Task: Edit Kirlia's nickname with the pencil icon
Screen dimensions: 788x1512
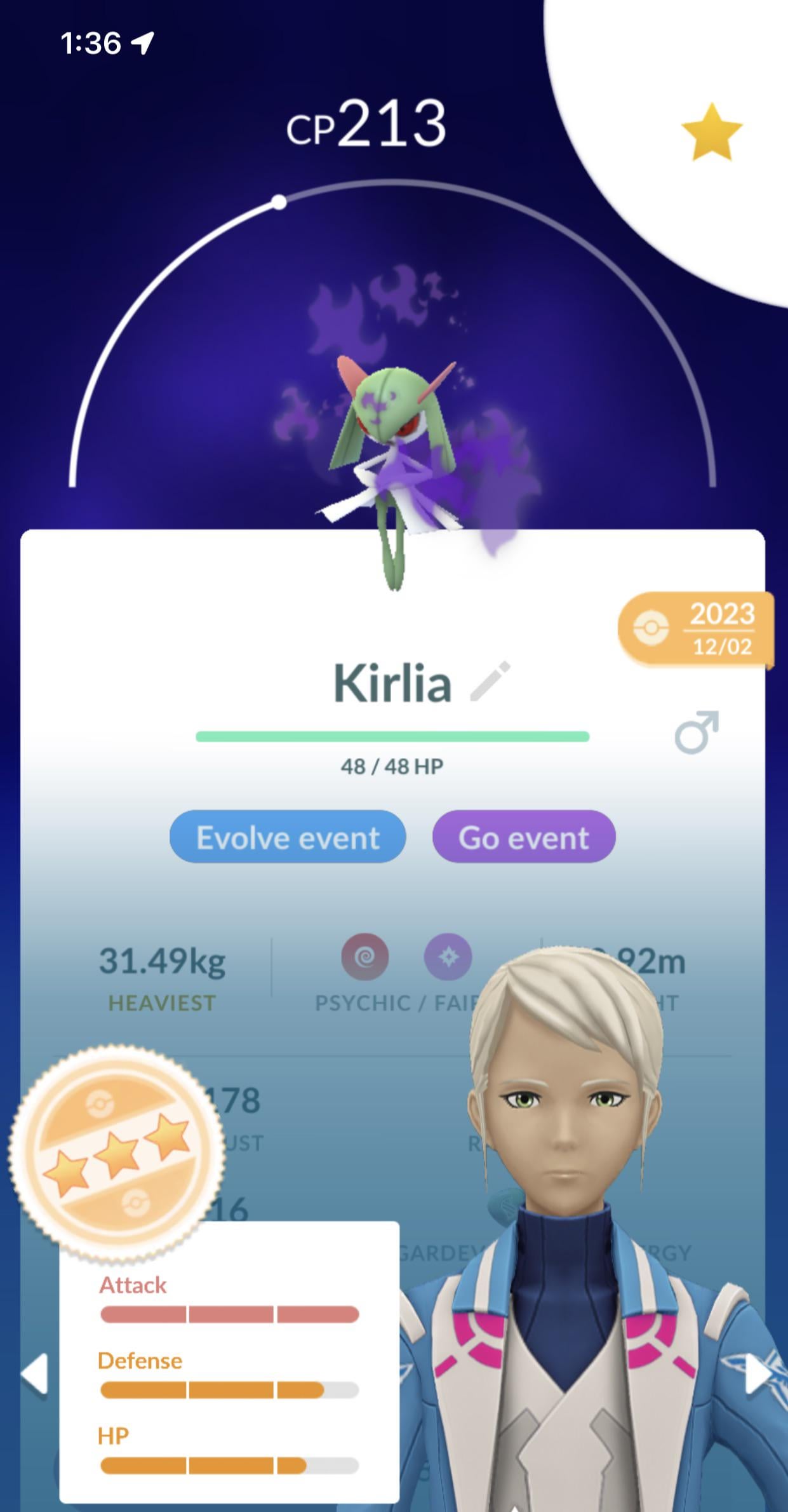Action: tap(490, 682)
